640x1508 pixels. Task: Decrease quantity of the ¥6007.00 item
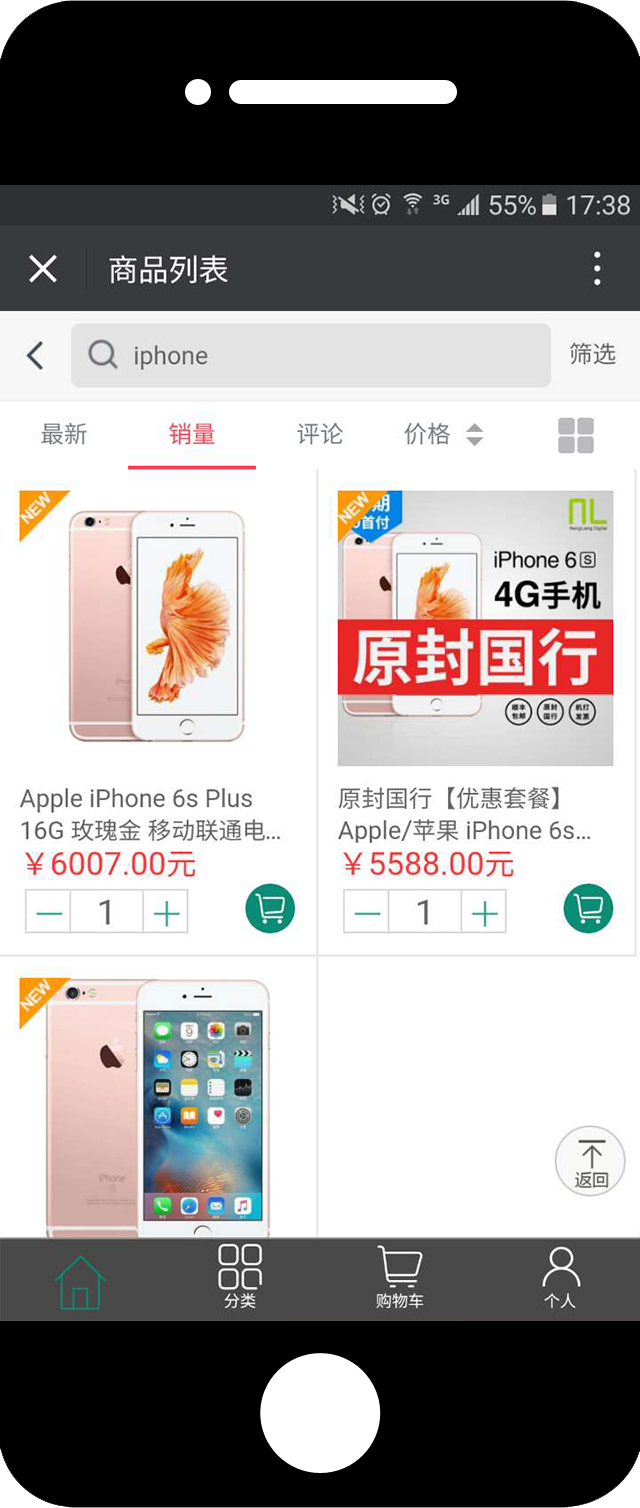pyautogui.click(x=48, y=912)
